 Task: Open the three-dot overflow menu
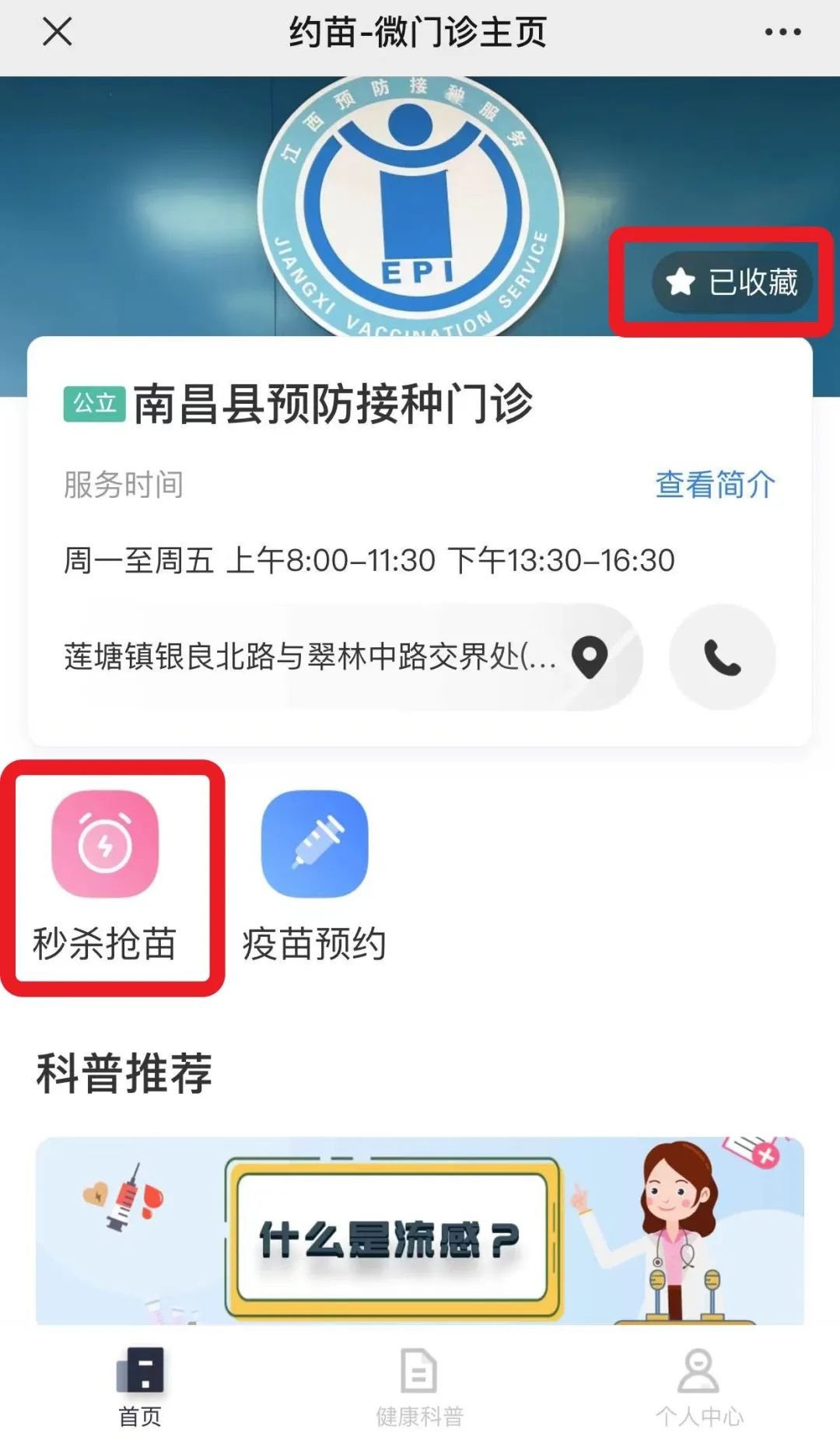pyautogui.click(x=782, y=32)
